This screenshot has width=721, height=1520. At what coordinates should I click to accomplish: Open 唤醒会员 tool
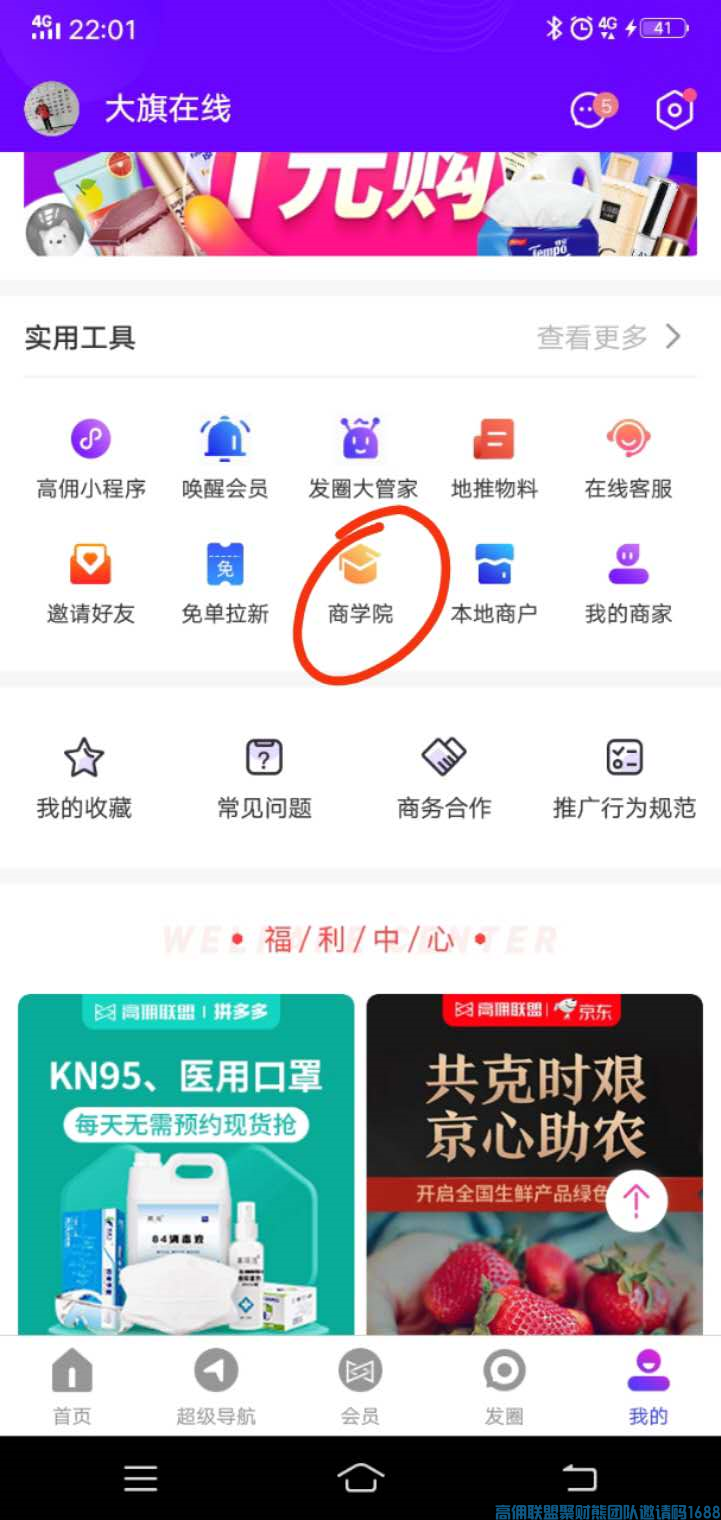click(x=225, y=460)
